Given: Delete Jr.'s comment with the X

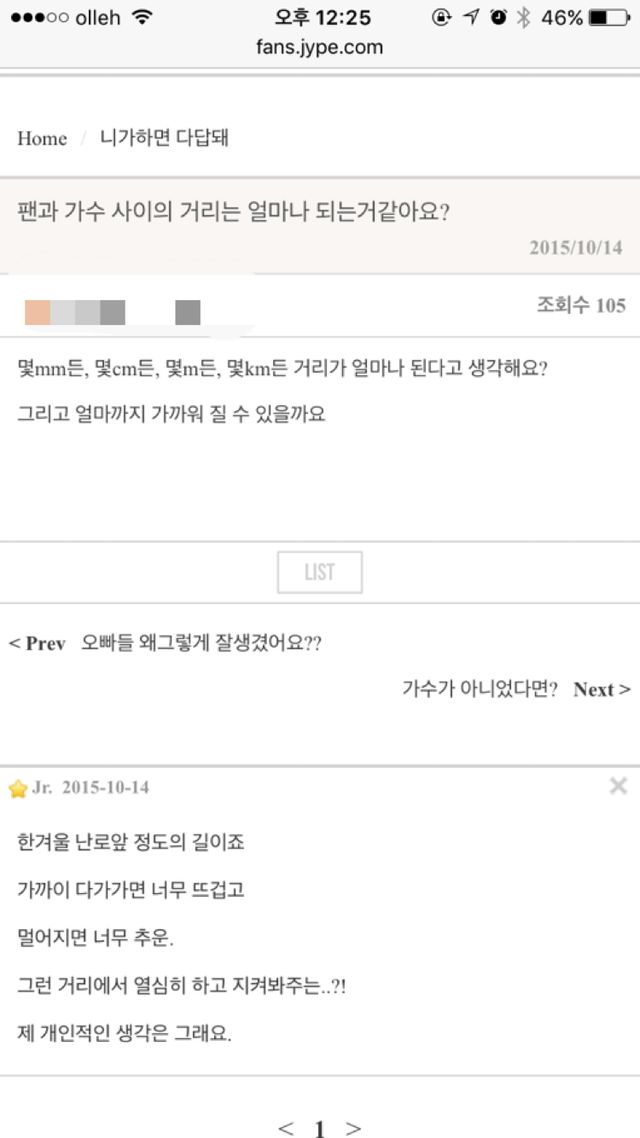Looking at the screenshot, I should 618,786.
